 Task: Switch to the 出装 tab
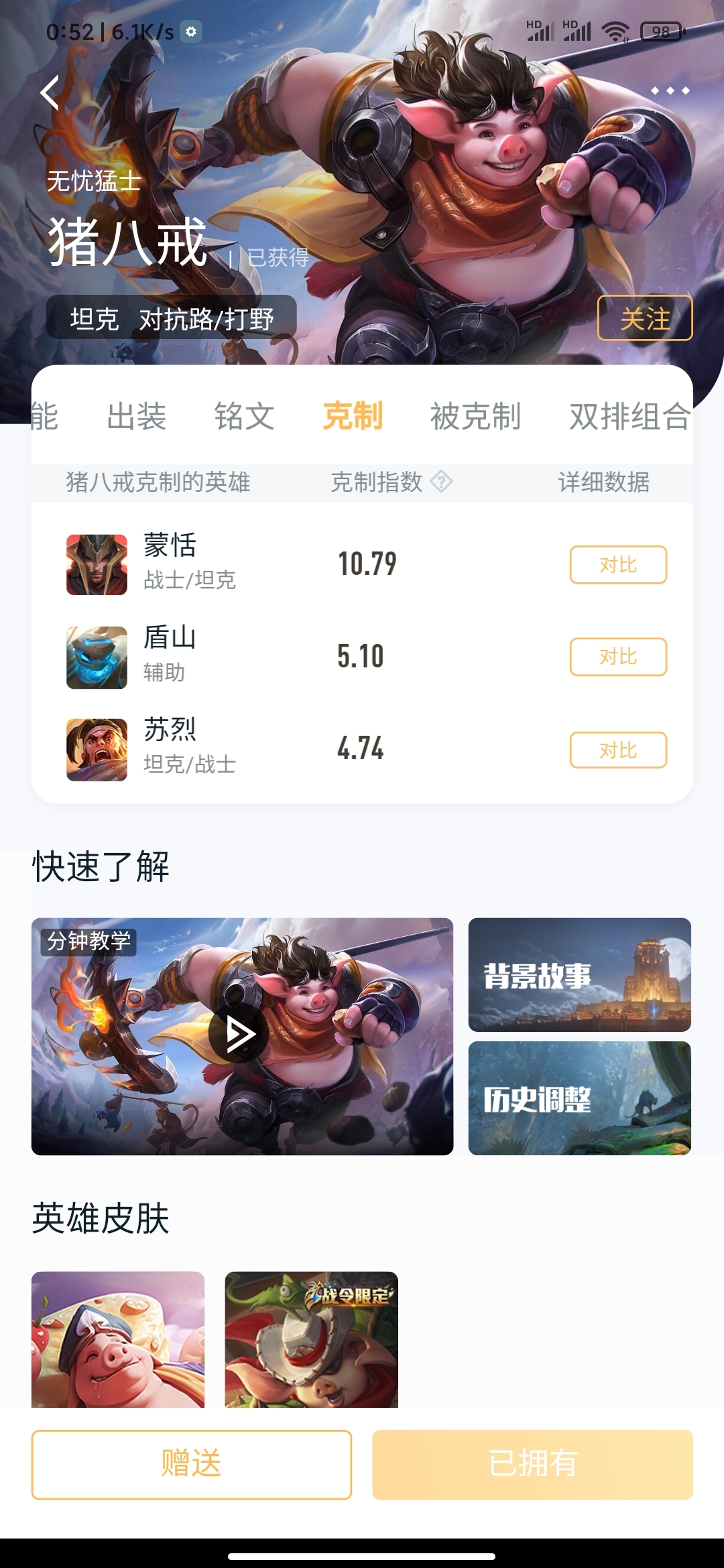tap(137, 416)
